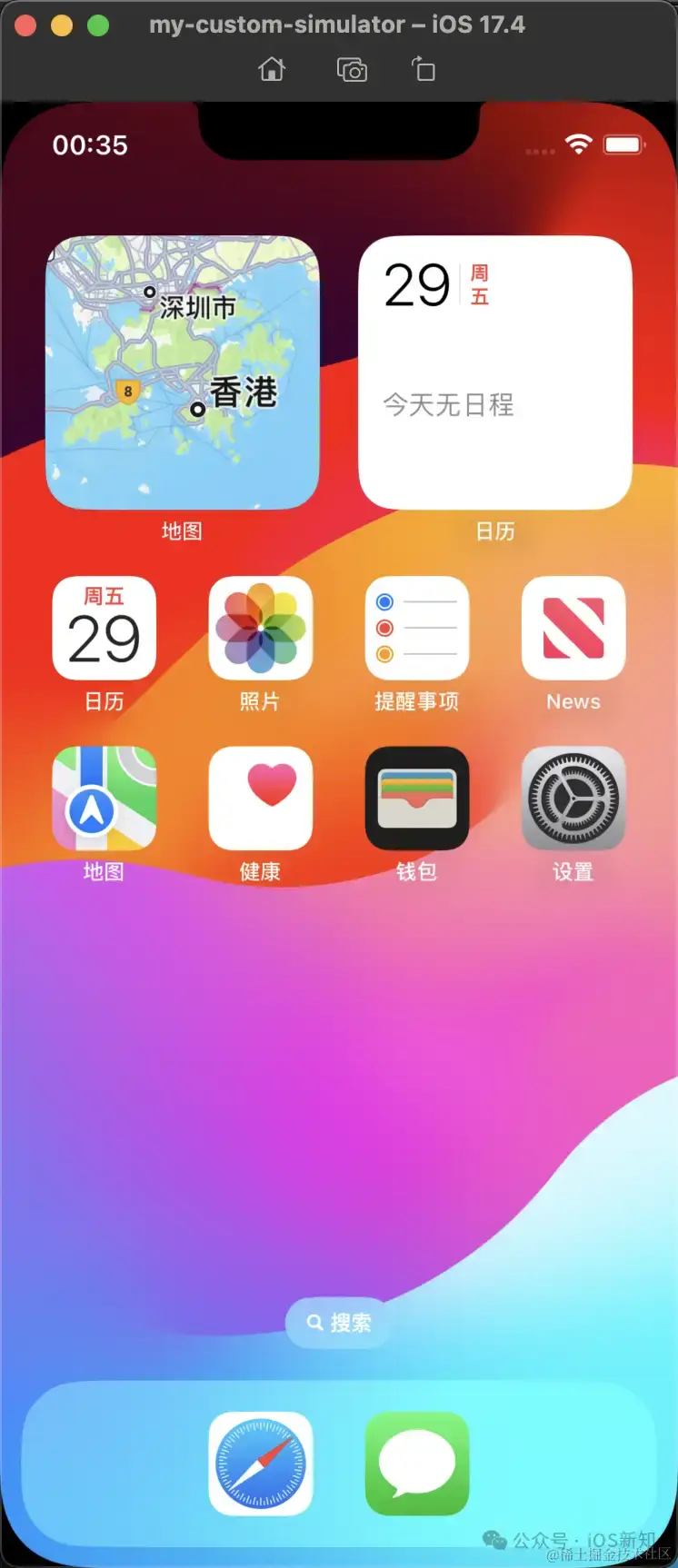Open the Calendar widget showing 今天无日程
The height and width of the screenshot is (1568, 678).
point(495,372)
